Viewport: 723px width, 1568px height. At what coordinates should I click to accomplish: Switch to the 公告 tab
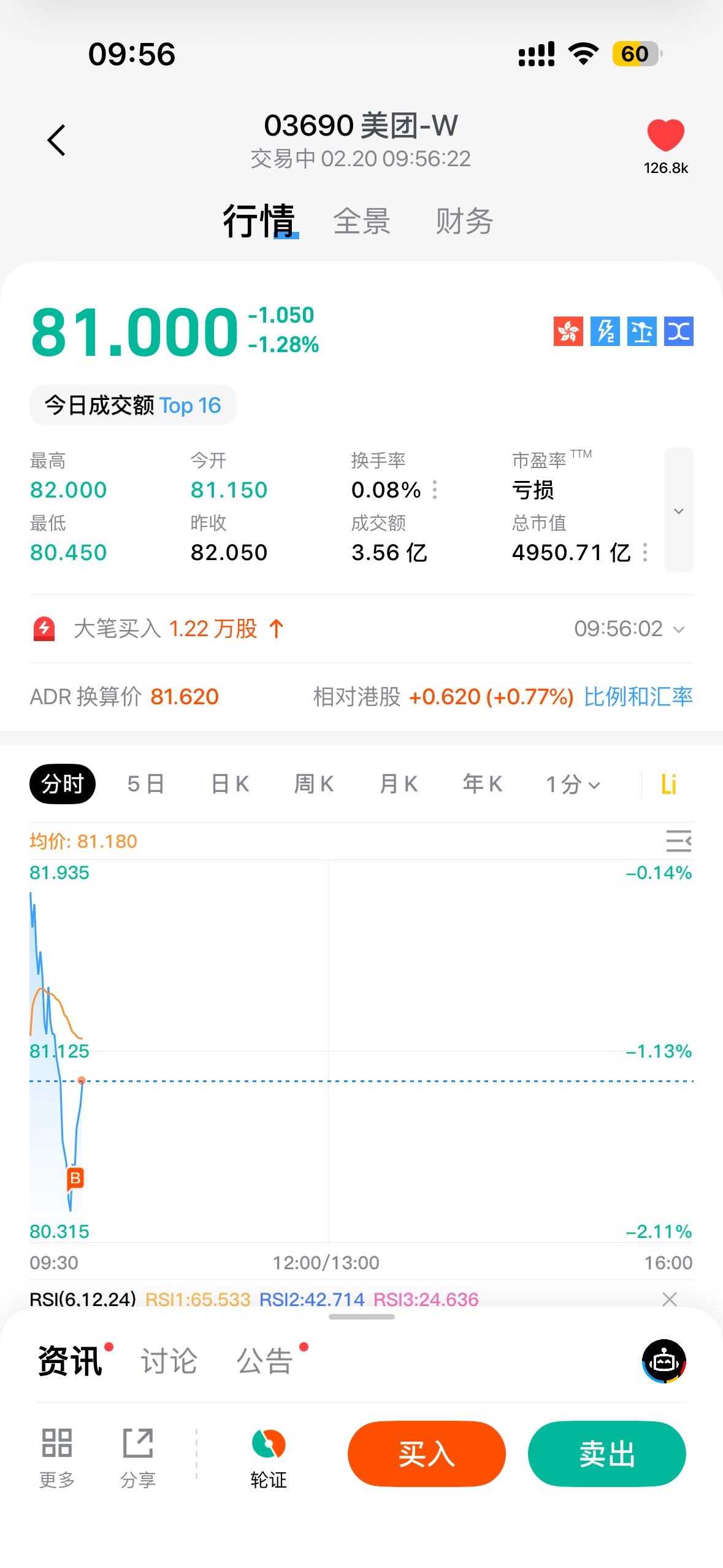tap(265, 1361)
